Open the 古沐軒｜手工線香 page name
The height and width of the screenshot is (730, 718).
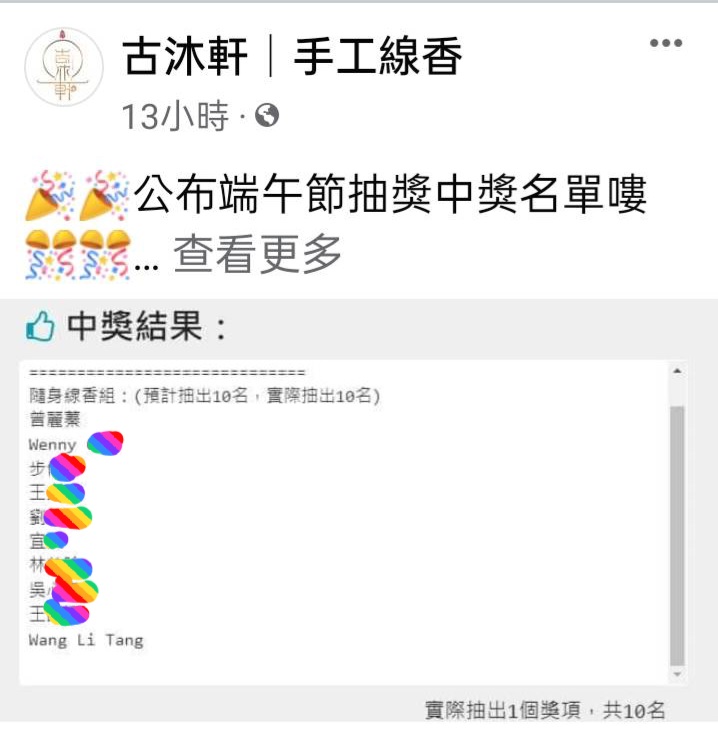point(292,58)
